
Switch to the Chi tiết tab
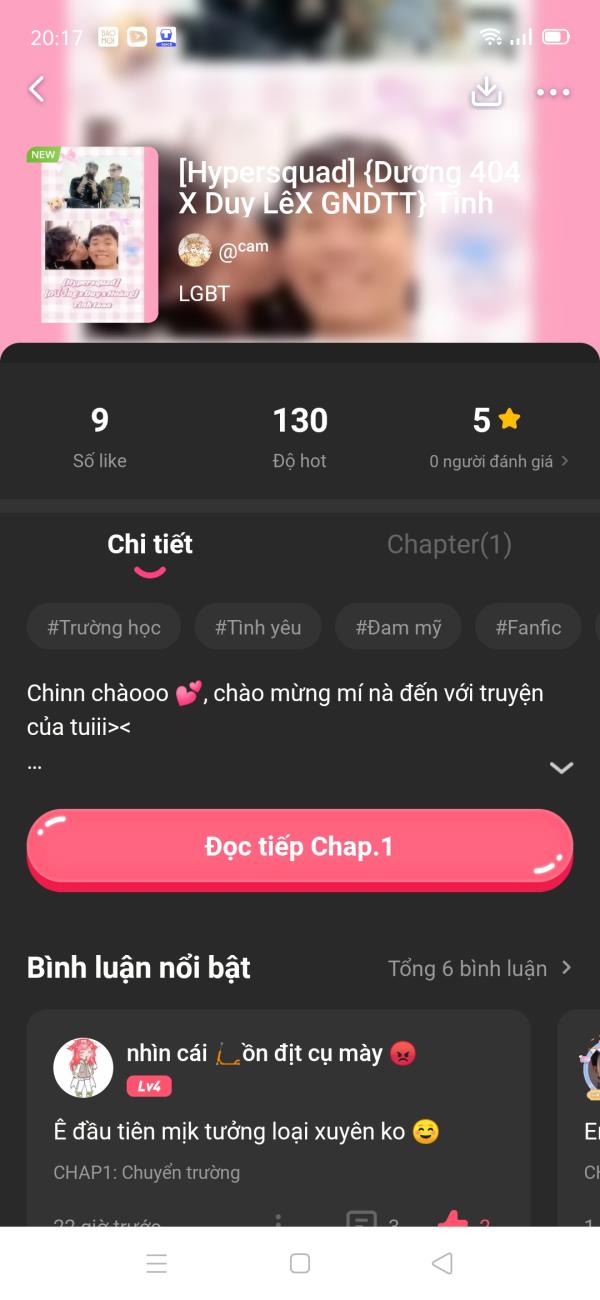coord(150,545)
